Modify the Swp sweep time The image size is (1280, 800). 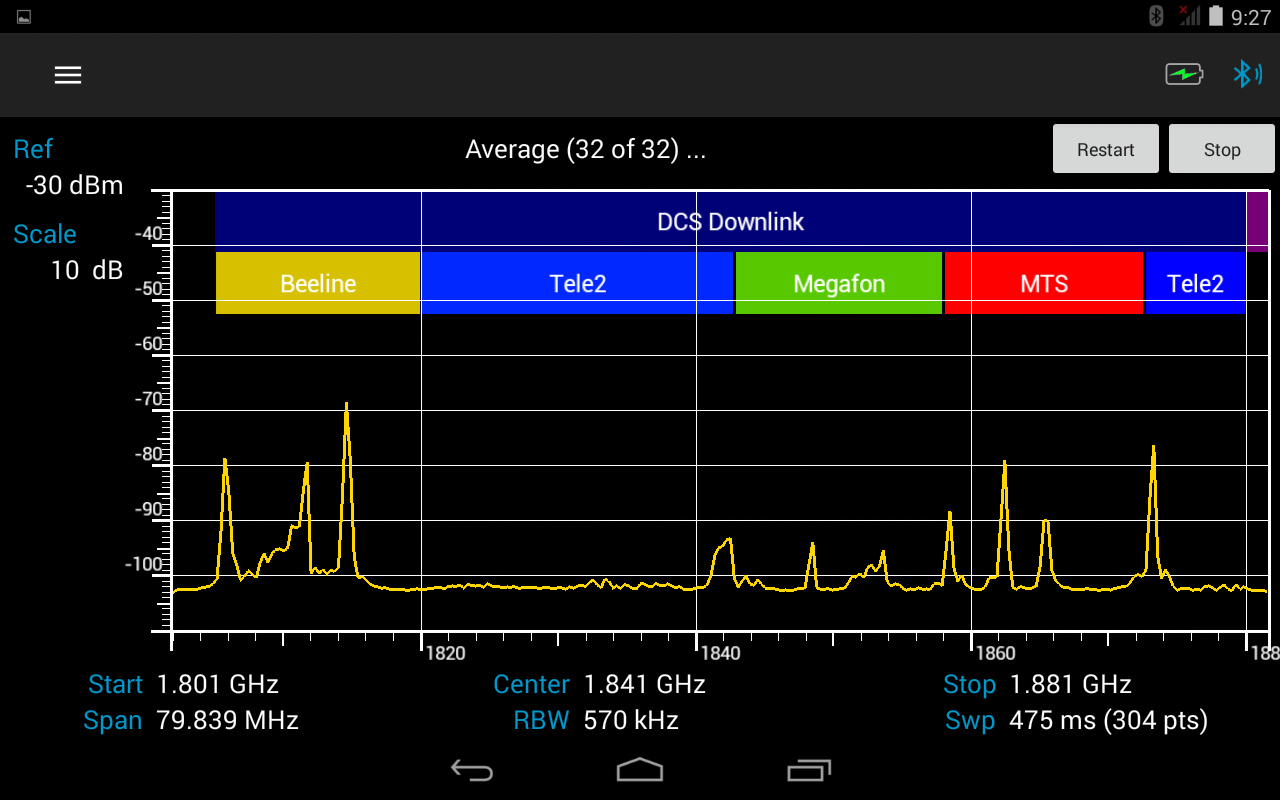(1107, 720)
